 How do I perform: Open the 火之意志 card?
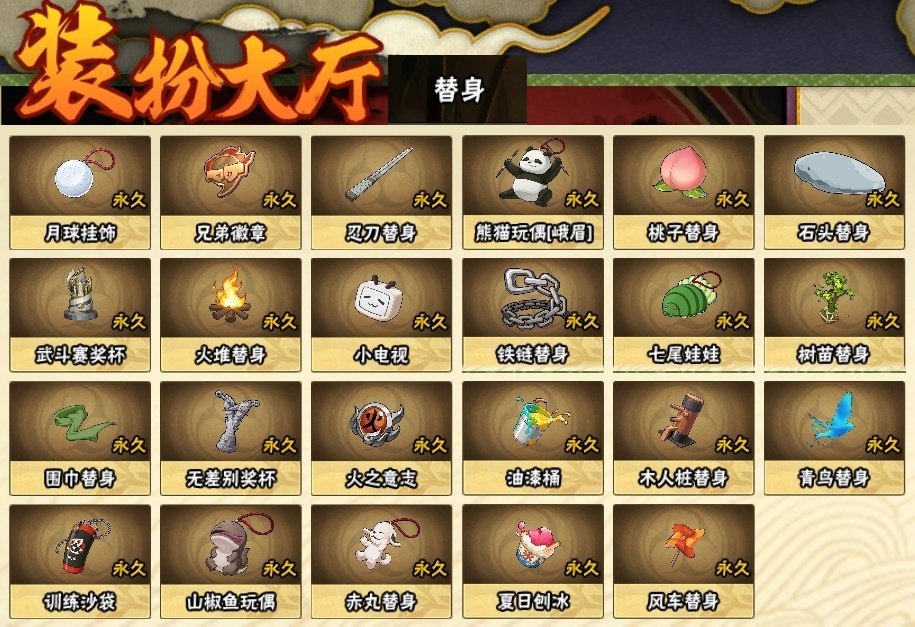pyautogui.click(x=382, y=437)
